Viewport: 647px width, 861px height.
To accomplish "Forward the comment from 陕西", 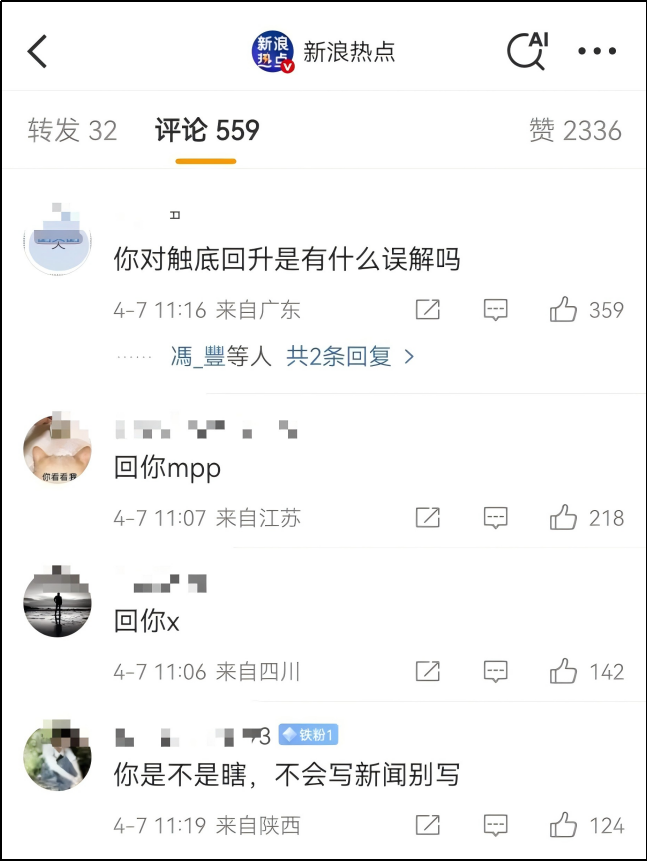I will pos(428,826).
